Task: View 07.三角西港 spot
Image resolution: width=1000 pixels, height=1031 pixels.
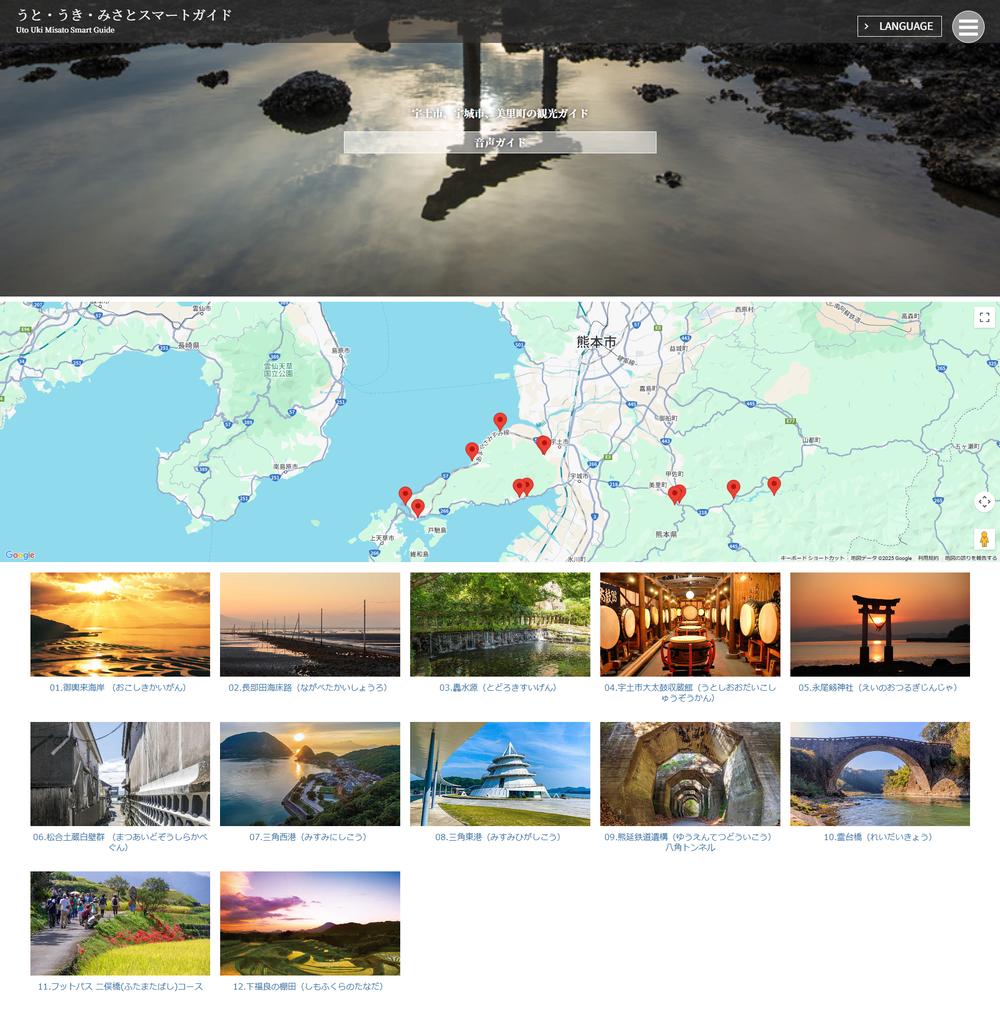Action: [310, 773]
